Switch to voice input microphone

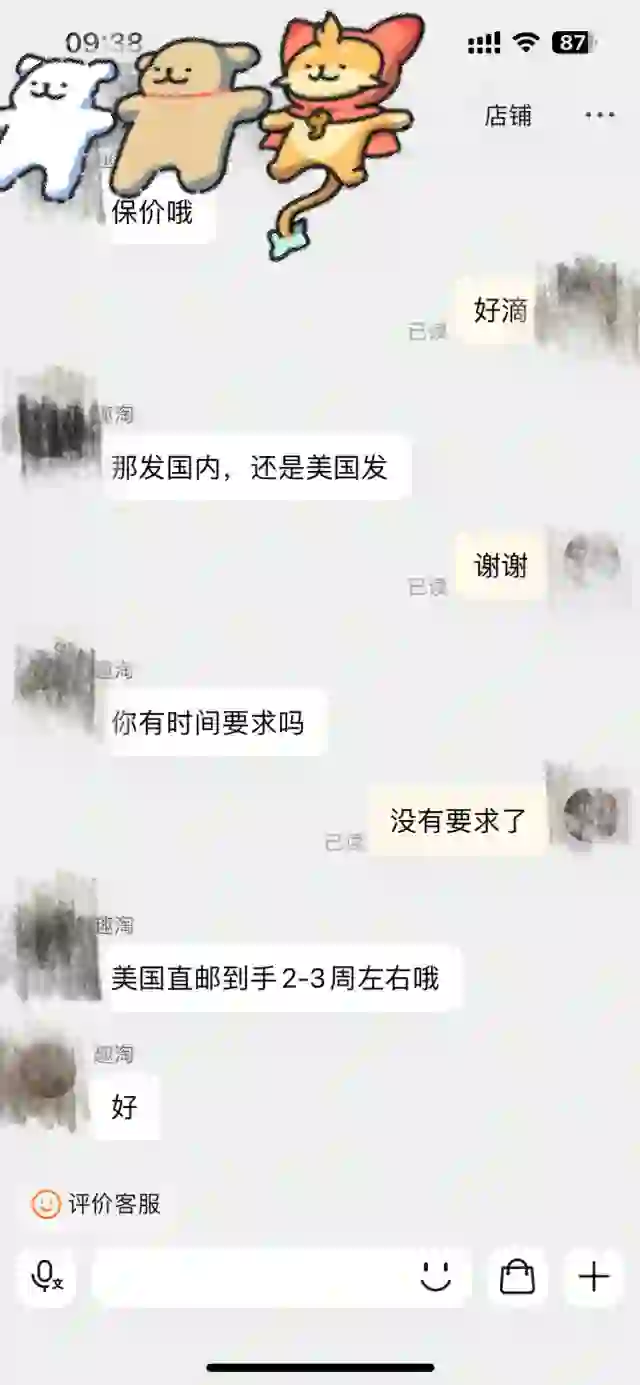pos(47,1277)
